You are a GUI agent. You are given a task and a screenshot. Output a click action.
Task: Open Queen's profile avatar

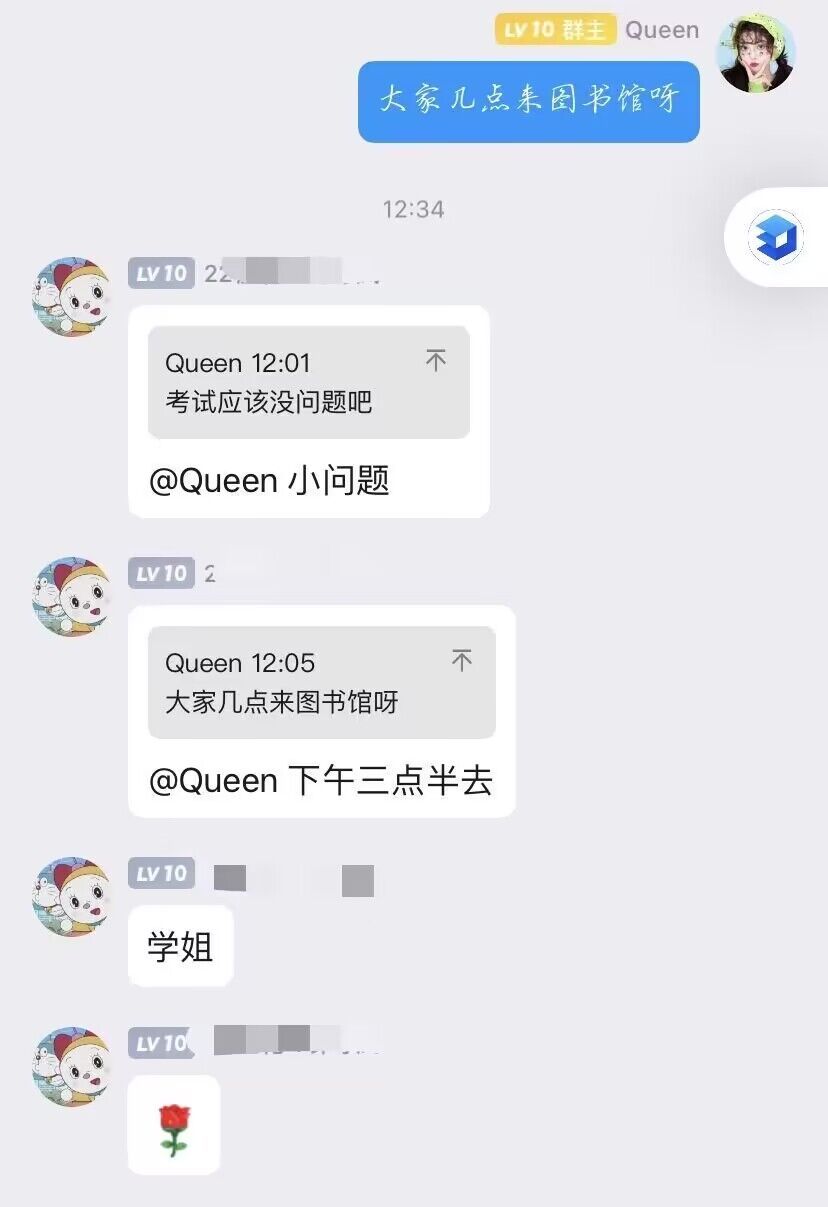click(x=756, y=54)
